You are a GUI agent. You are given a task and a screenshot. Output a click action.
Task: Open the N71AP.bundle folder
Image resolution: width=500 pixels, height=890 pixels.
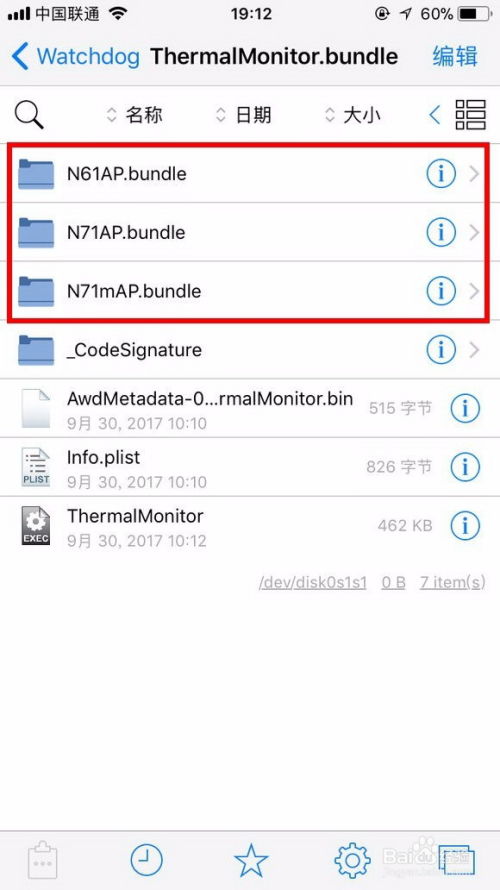click(250, 232)
